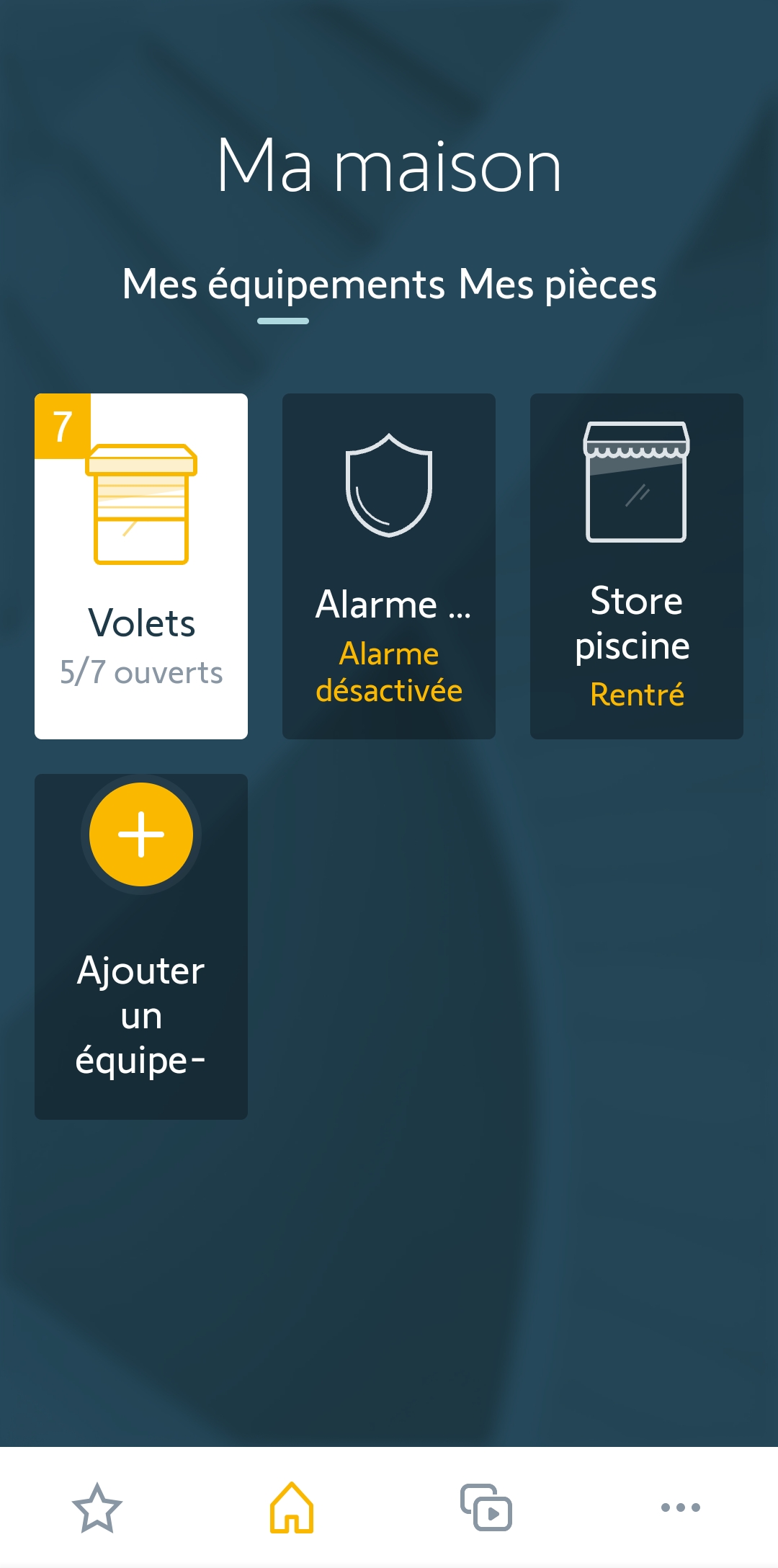Open the favorites star tab
This screenshot has width=778, height=1568.
[97, 1507]
